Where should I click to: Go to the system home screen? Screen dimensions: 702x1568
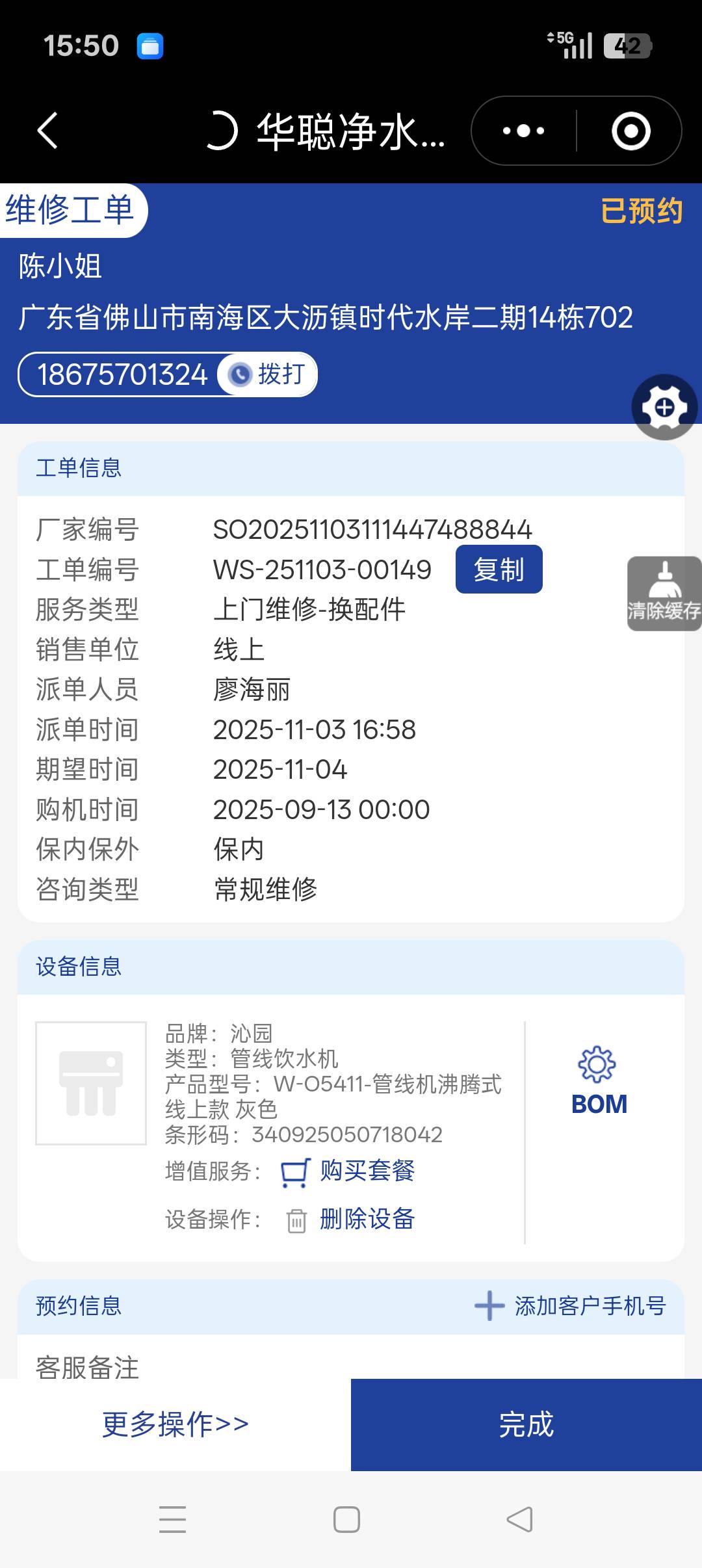(x=346, y=1519)
